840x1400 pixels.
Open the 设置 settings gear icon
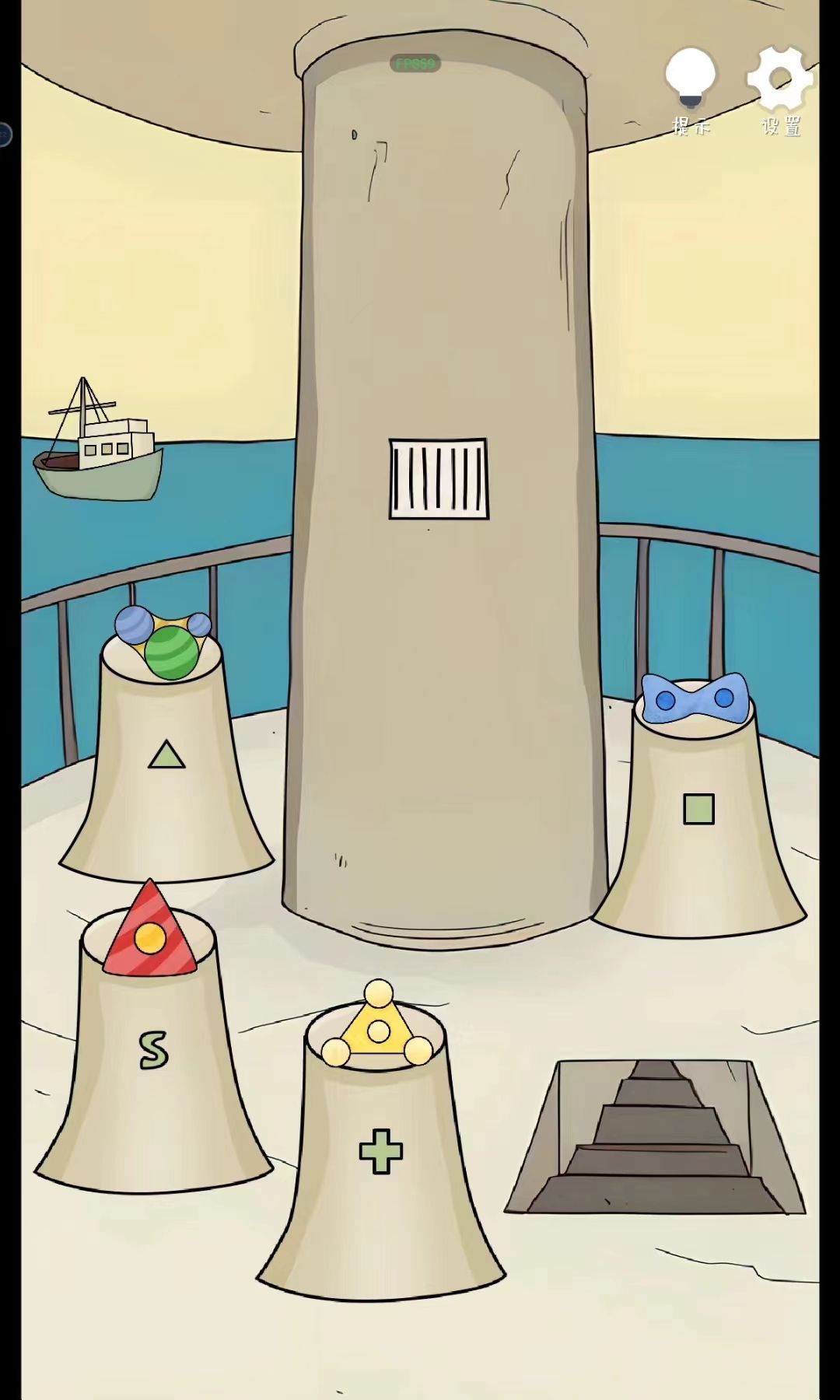782,76
